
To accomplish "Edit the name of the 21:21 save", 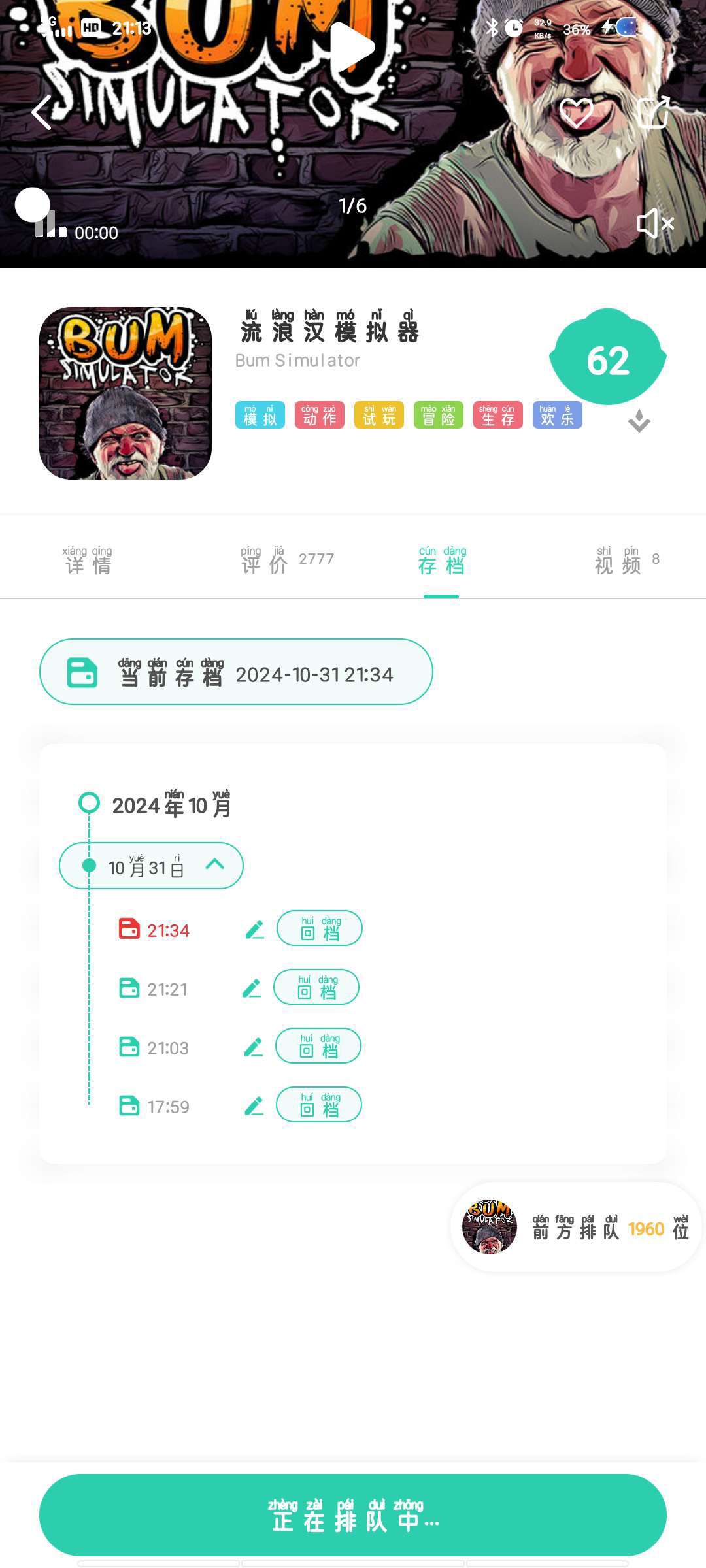I will (x=252, y=988).
